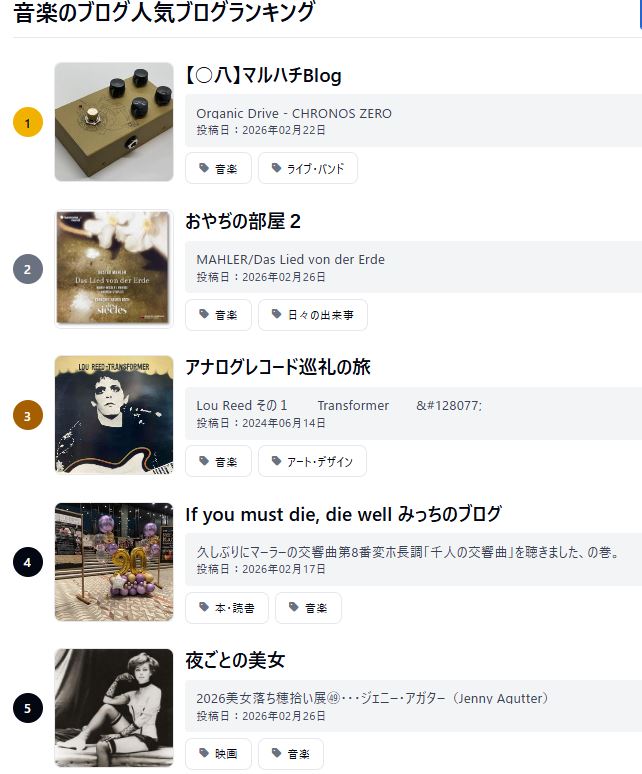Tap the アート・デザイン tag chip

(x=312, y=461)
